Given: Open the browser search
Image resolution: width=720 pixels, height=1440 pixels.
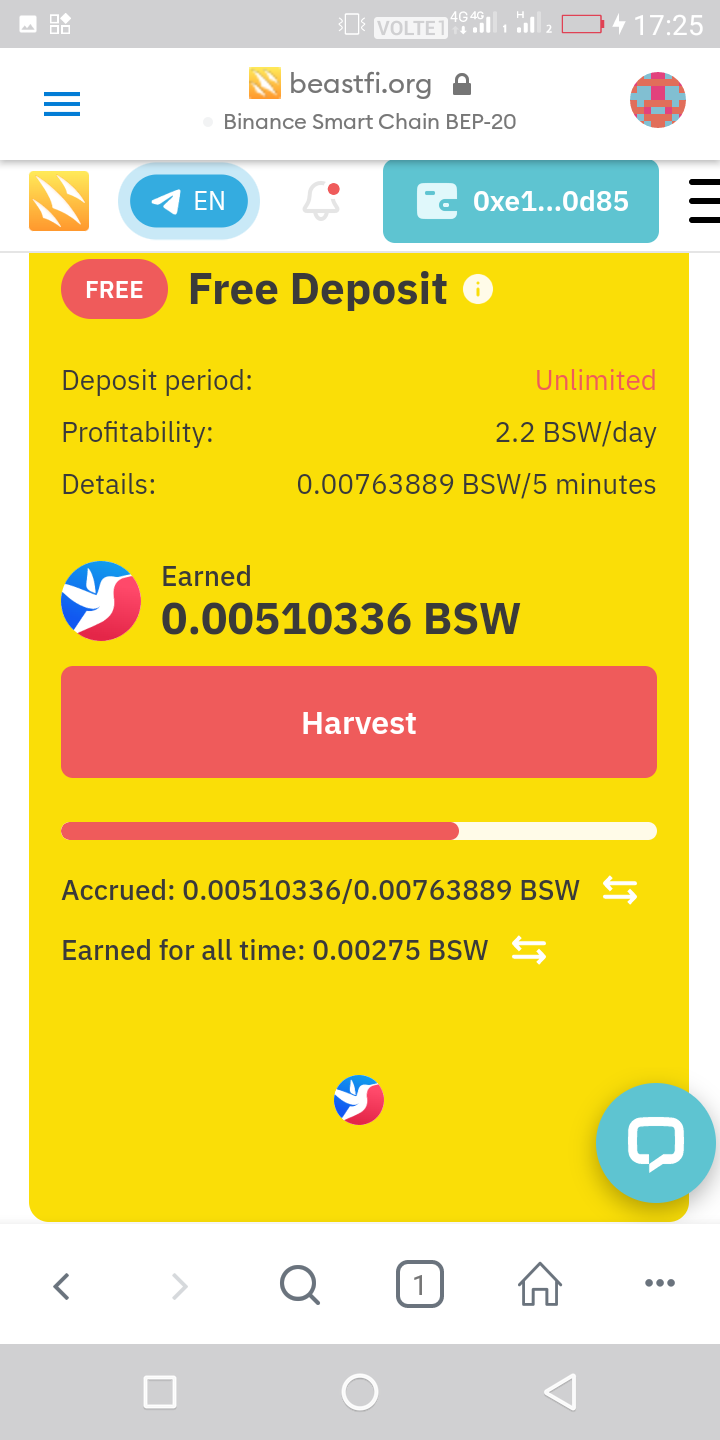Looking at the screenshot, I should (x=299, y=1285).
